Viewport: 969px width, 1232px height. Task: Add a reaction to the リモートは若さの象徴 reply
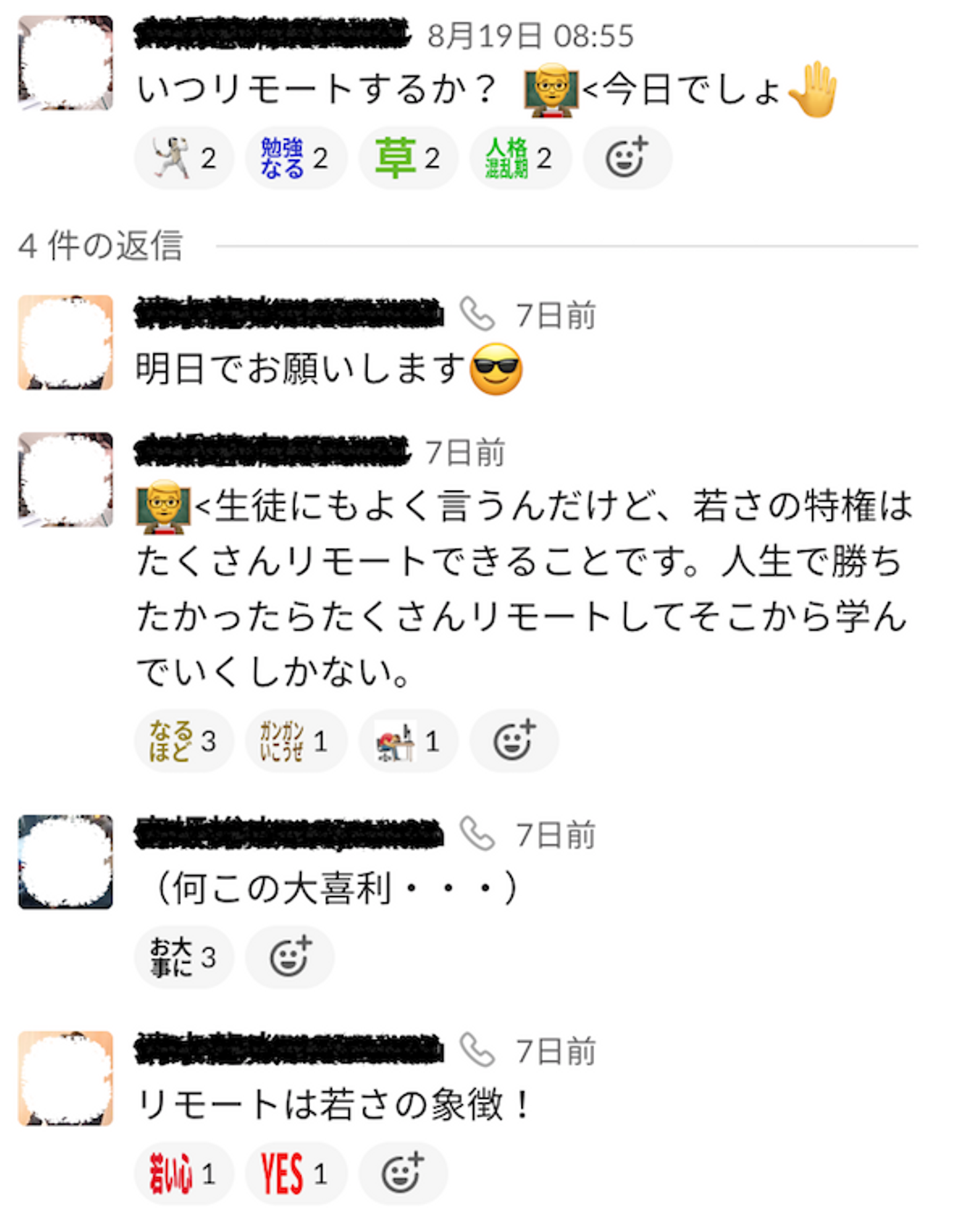pos(402,1173)
